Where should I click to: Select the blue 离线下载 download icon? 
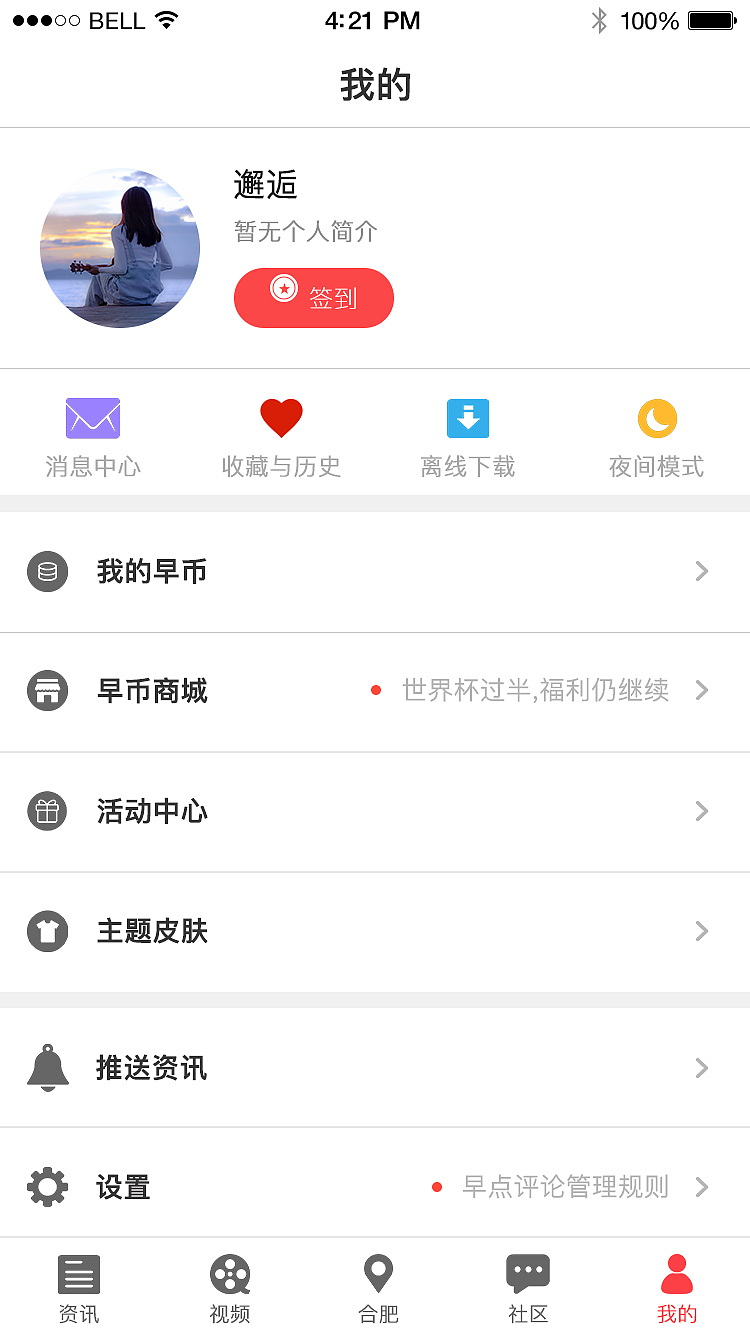468,418
